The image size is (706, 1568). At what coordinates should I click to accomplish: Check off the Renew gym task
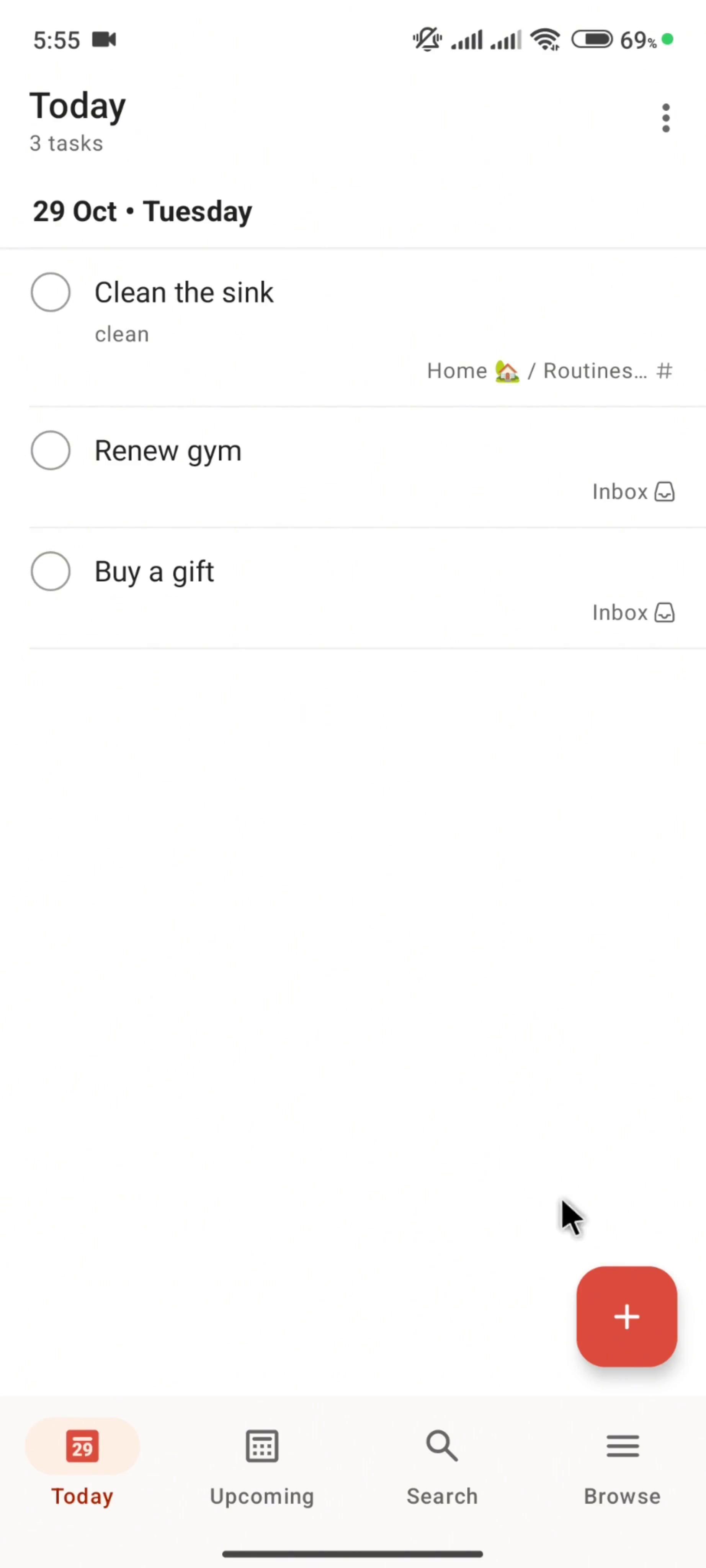point(51,451)
